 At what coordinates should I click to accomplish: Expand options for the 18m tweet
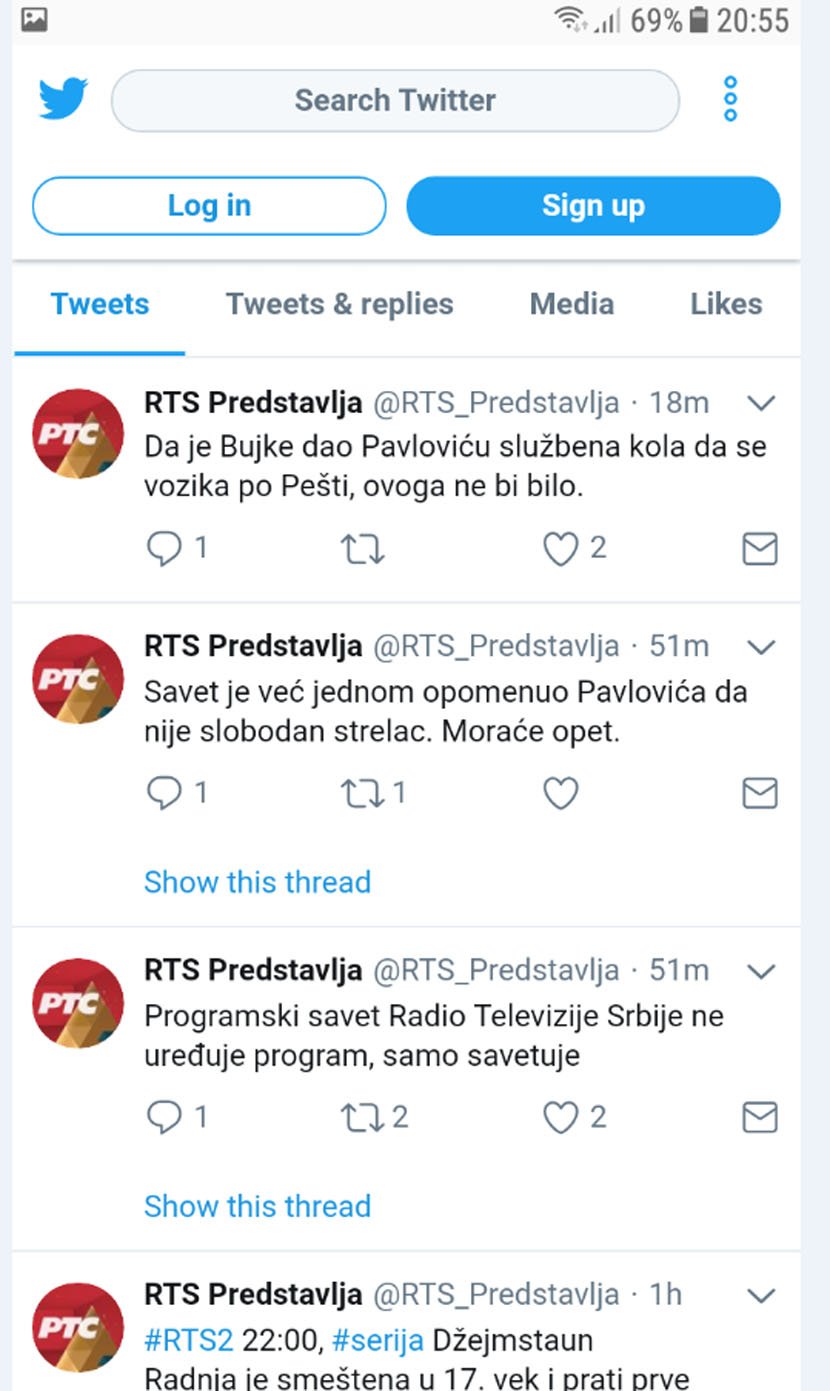(762, 403)
